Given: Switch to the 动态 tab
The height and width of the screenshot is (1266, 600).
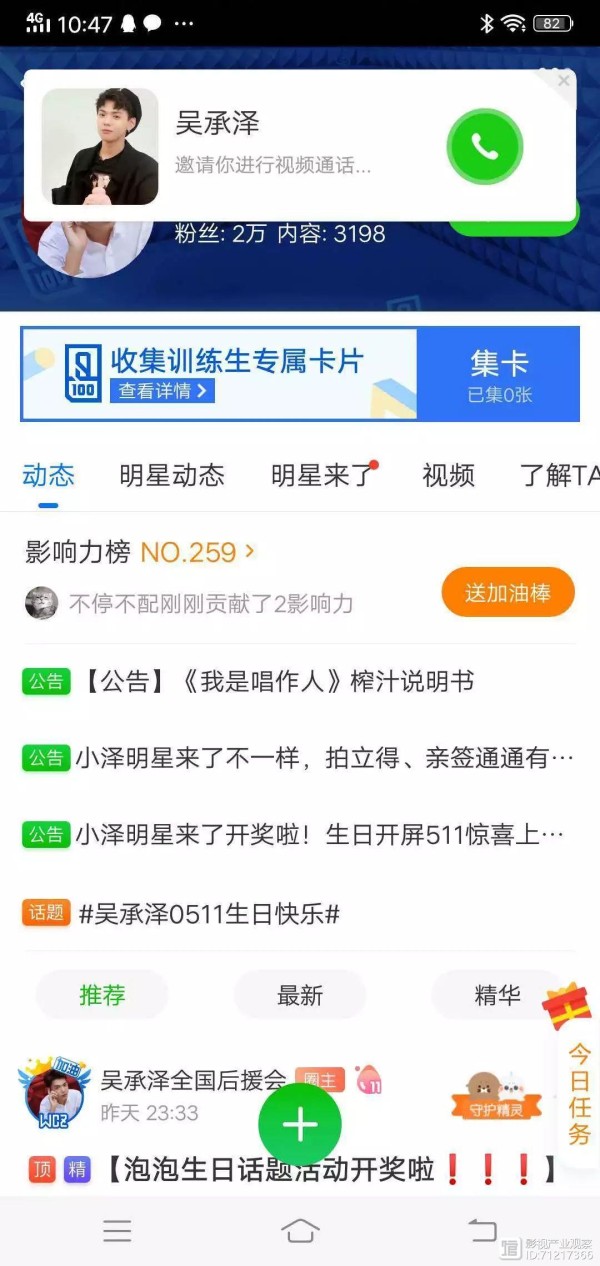Looking at the screenshot, I should tap(48, 475).
